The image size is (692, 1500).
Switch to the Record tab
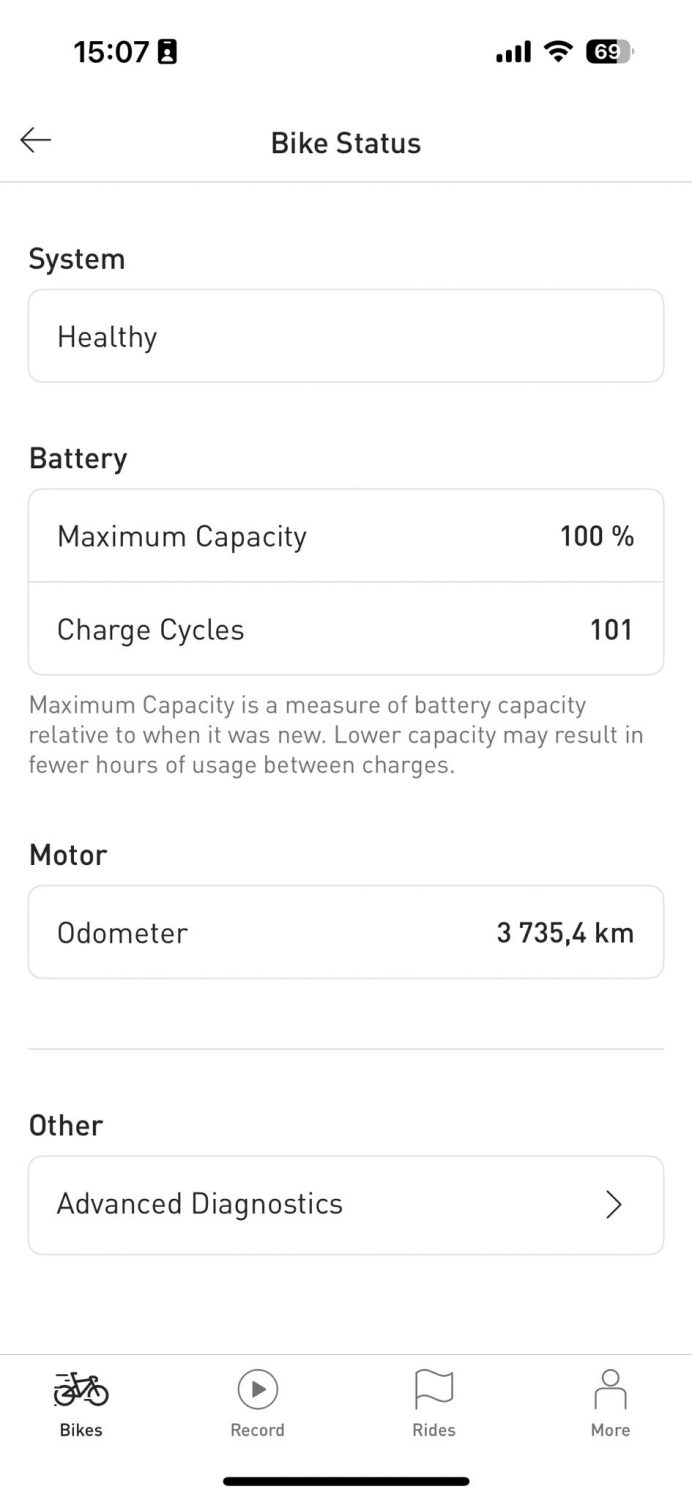point(258,1404)
